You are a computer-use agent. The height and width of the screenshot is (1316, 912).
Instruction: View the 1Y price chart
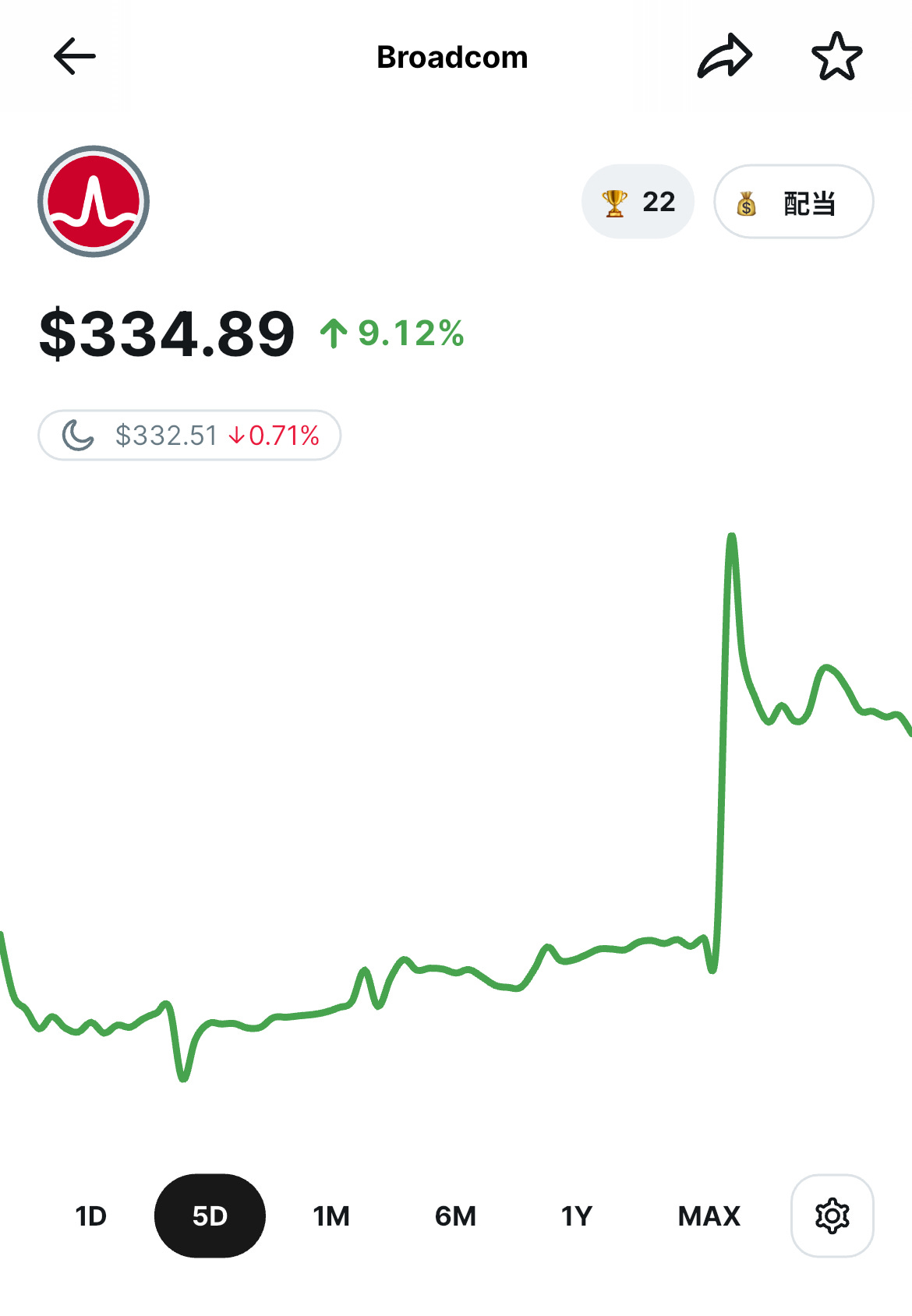tap(577, 1215)
